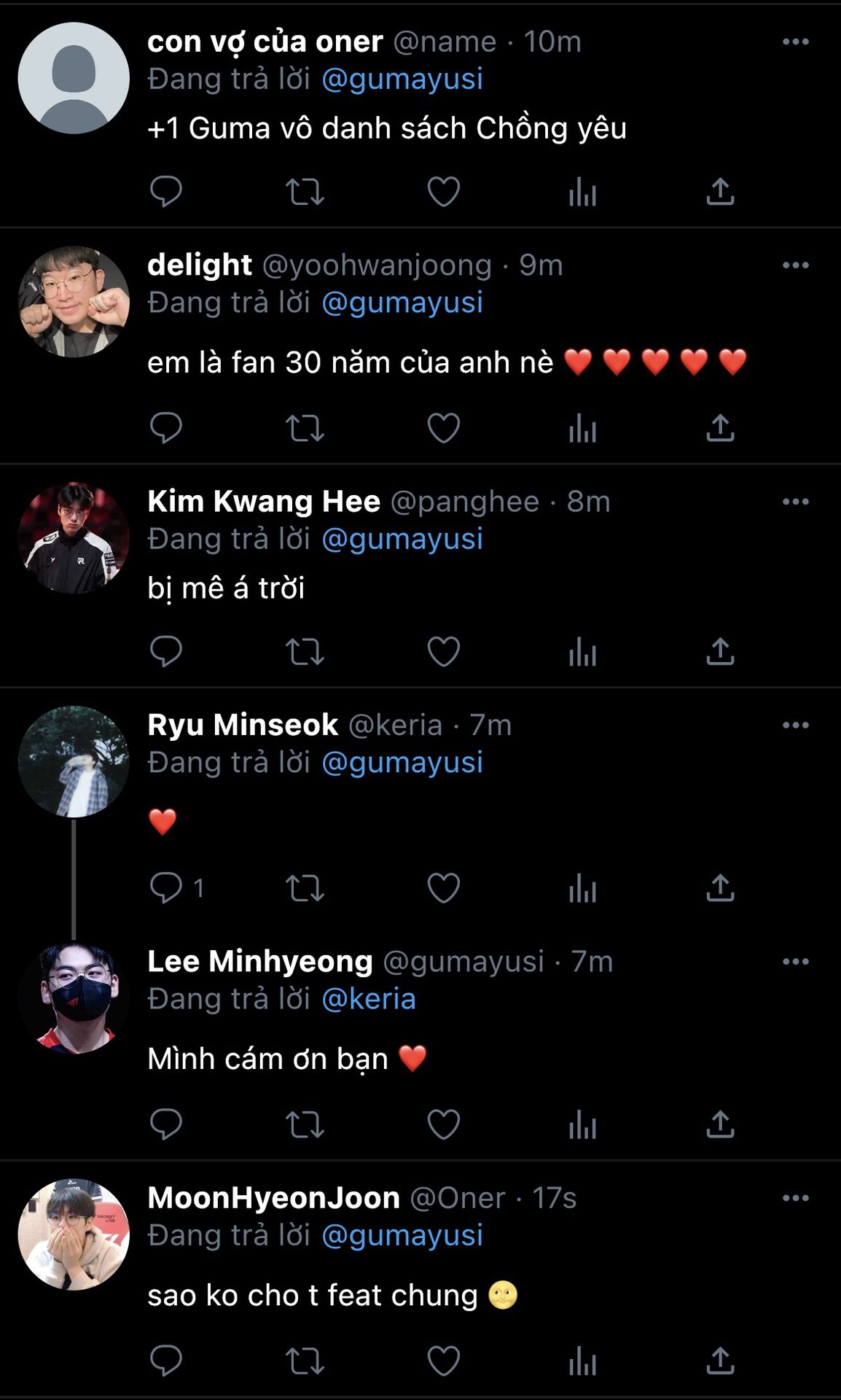
Task: Open delight's profile picture
Action: pos(74,302)
